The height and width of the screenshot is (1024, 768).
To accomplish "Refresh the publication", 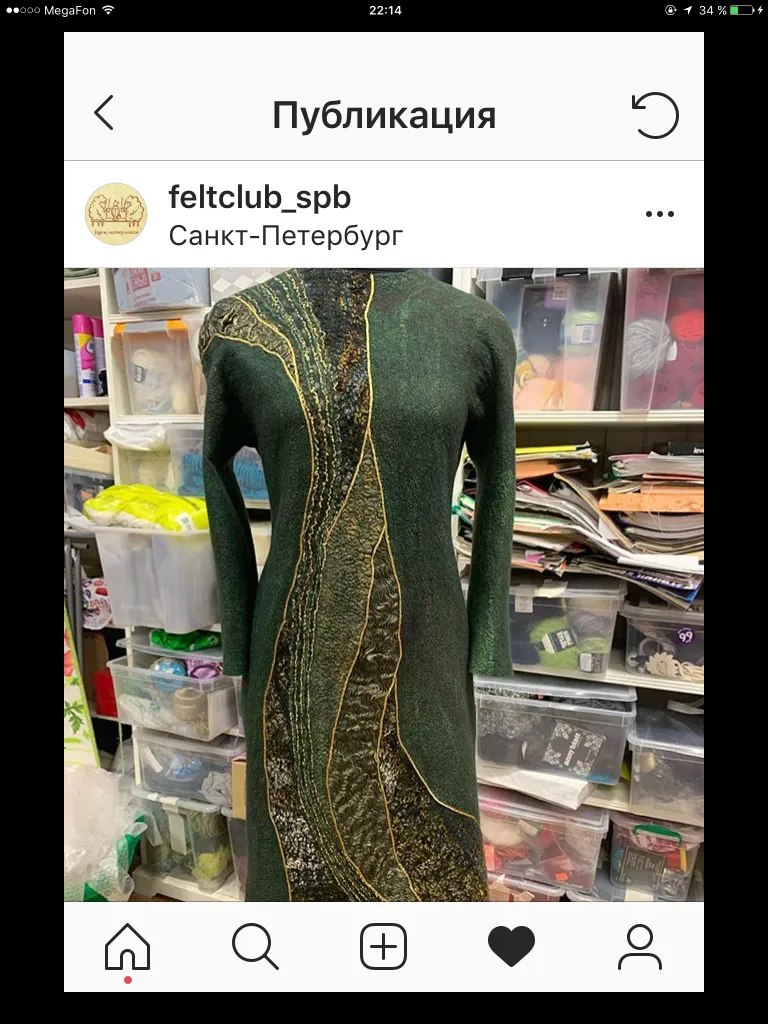I will [655, 114].
